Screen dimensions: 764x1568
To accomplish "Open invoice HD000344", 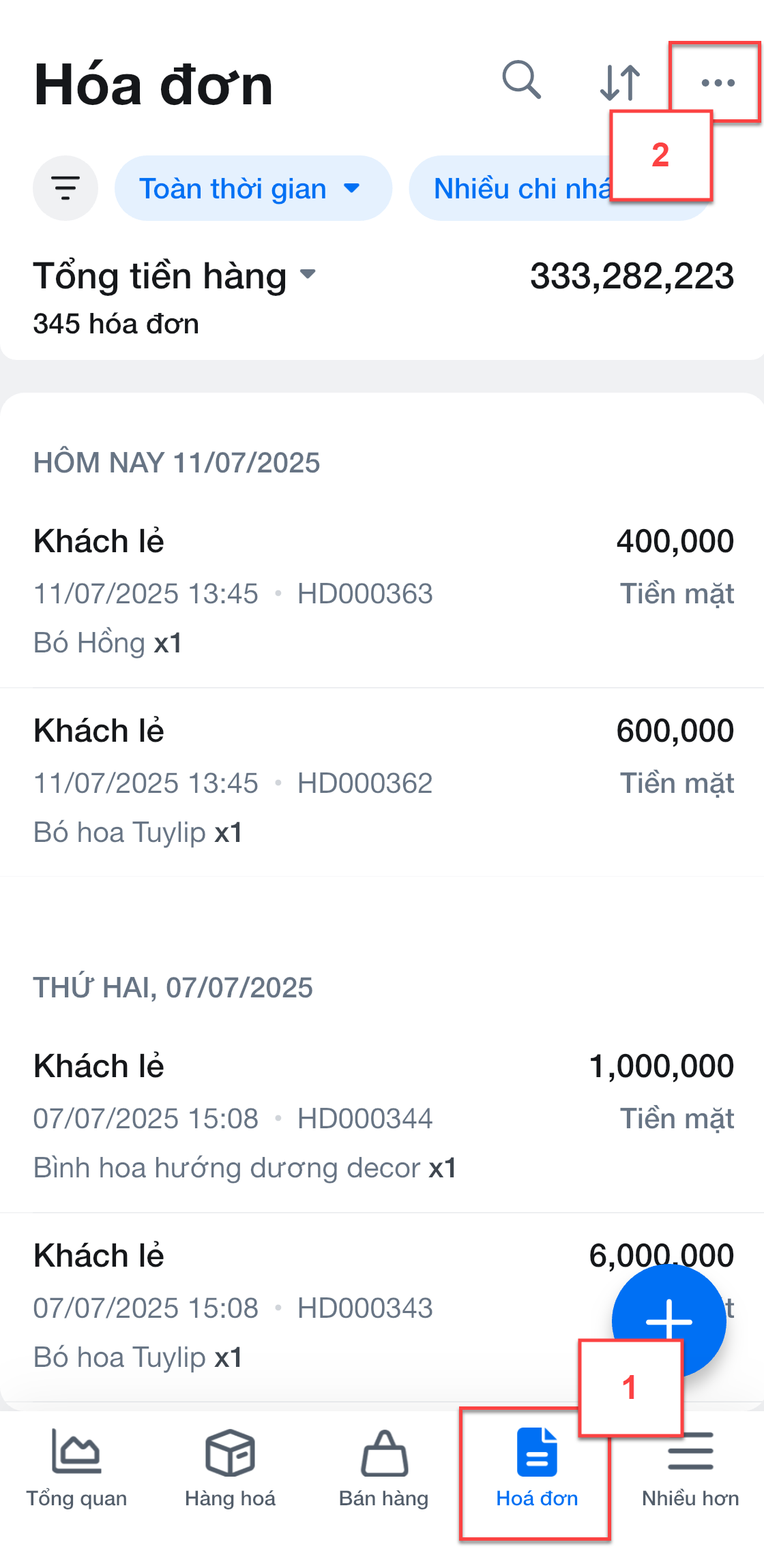I will (382, 1117).
